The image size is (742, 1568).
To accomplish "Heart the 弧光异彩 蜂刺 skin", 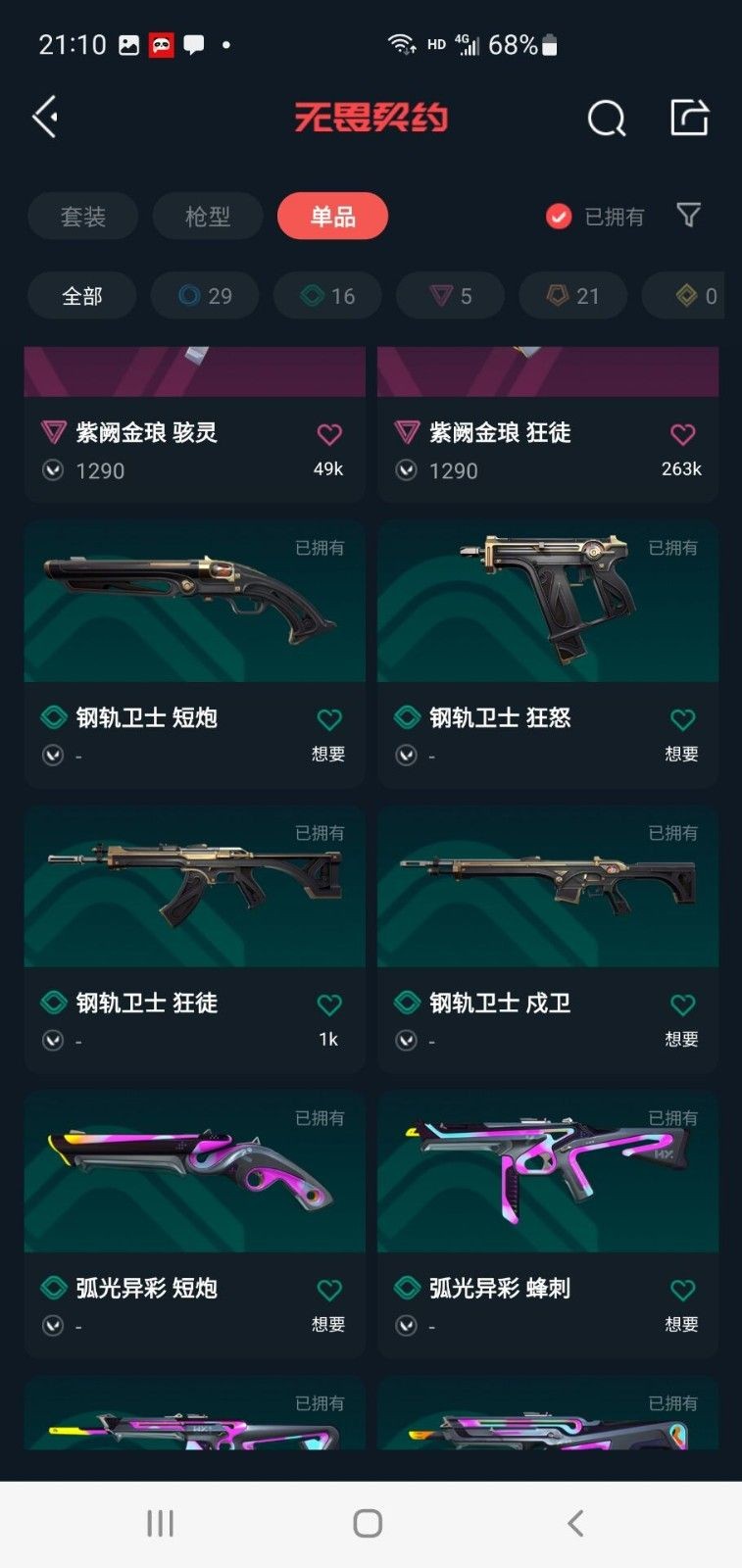I will [x=682, y=1291].
